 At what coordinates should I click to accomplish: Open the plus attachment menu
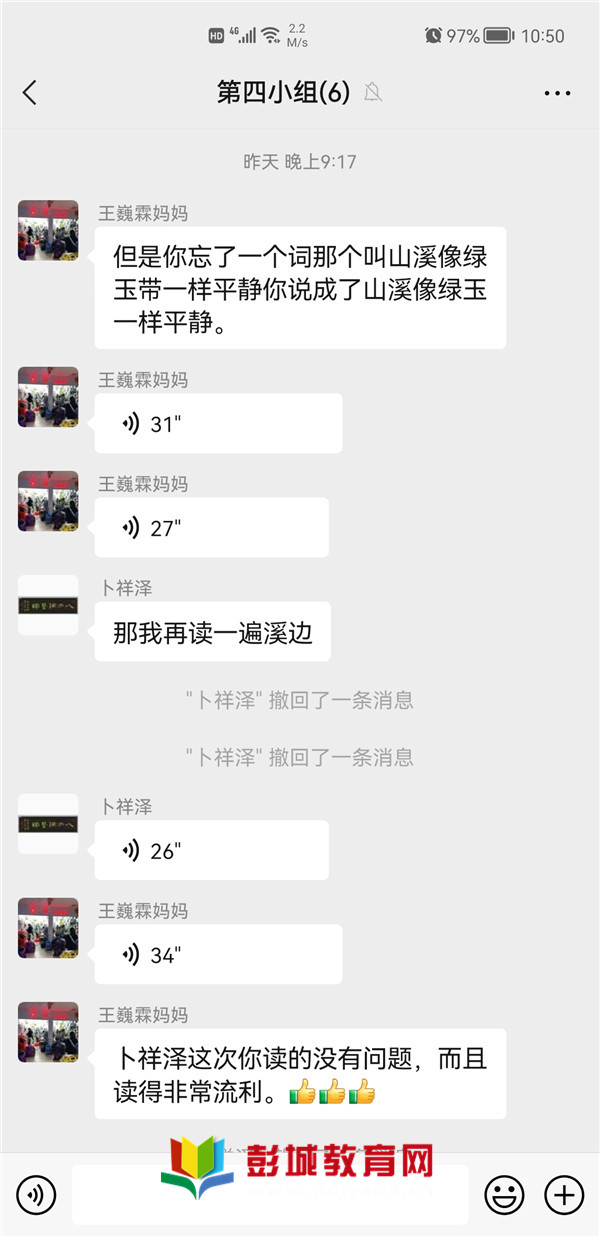[563, 1194]
